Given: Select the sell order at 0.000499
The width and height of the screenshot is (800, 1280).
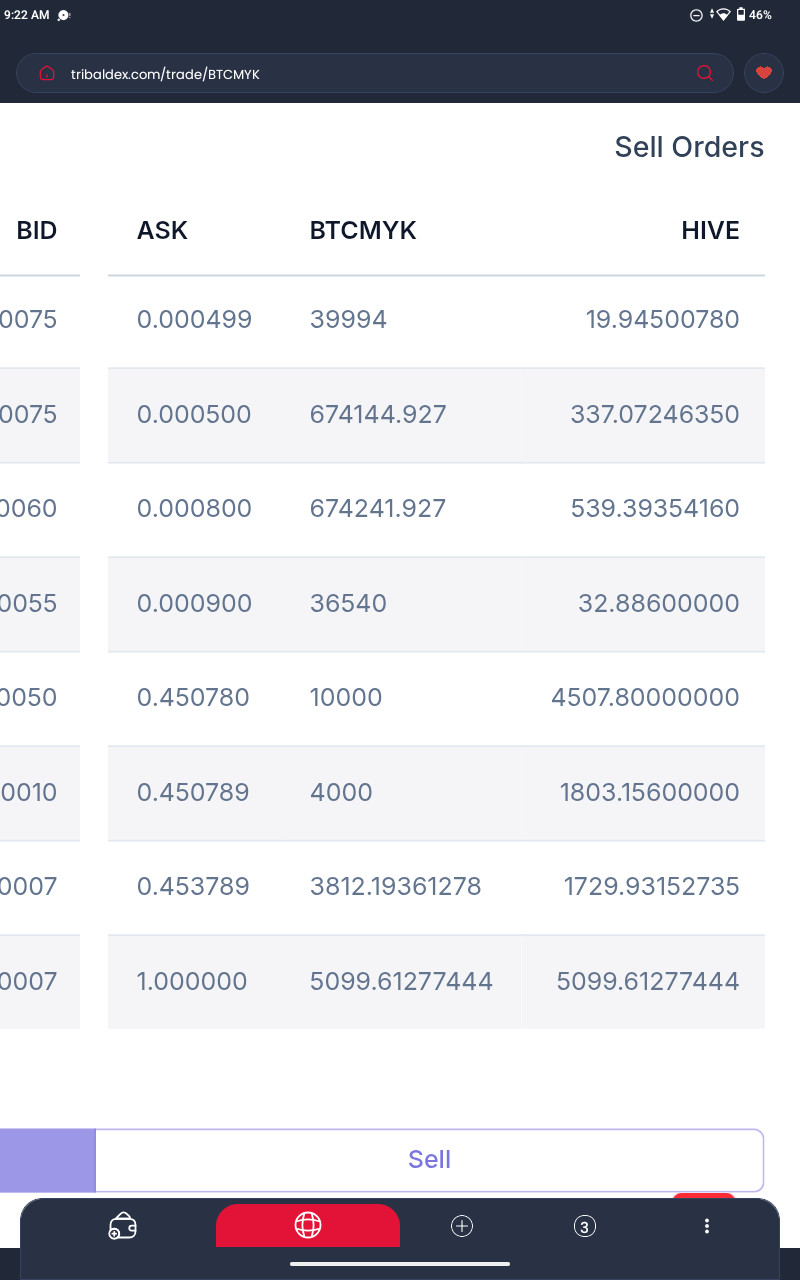Looking at the screenshot, I should (436, 320).
